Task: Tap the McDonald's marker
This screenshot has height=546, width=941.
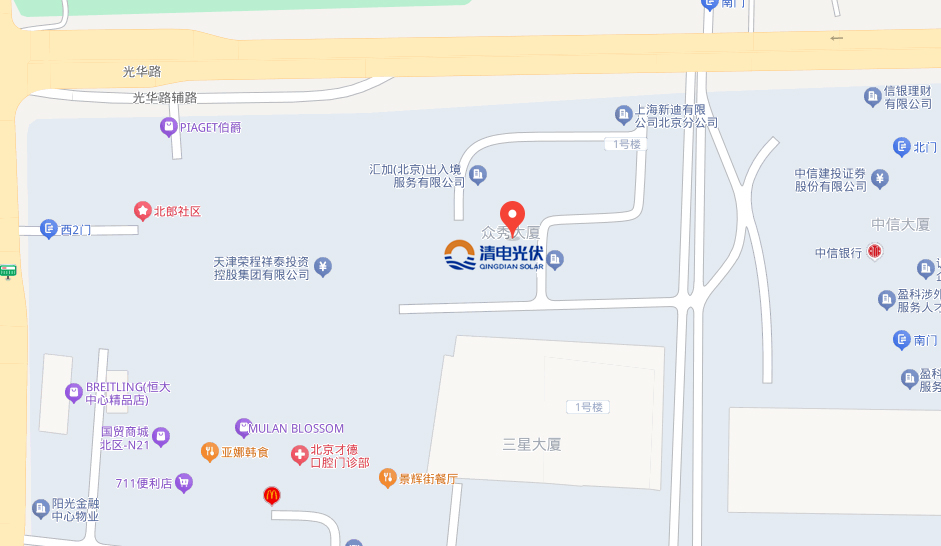Action: pos(271,496)
